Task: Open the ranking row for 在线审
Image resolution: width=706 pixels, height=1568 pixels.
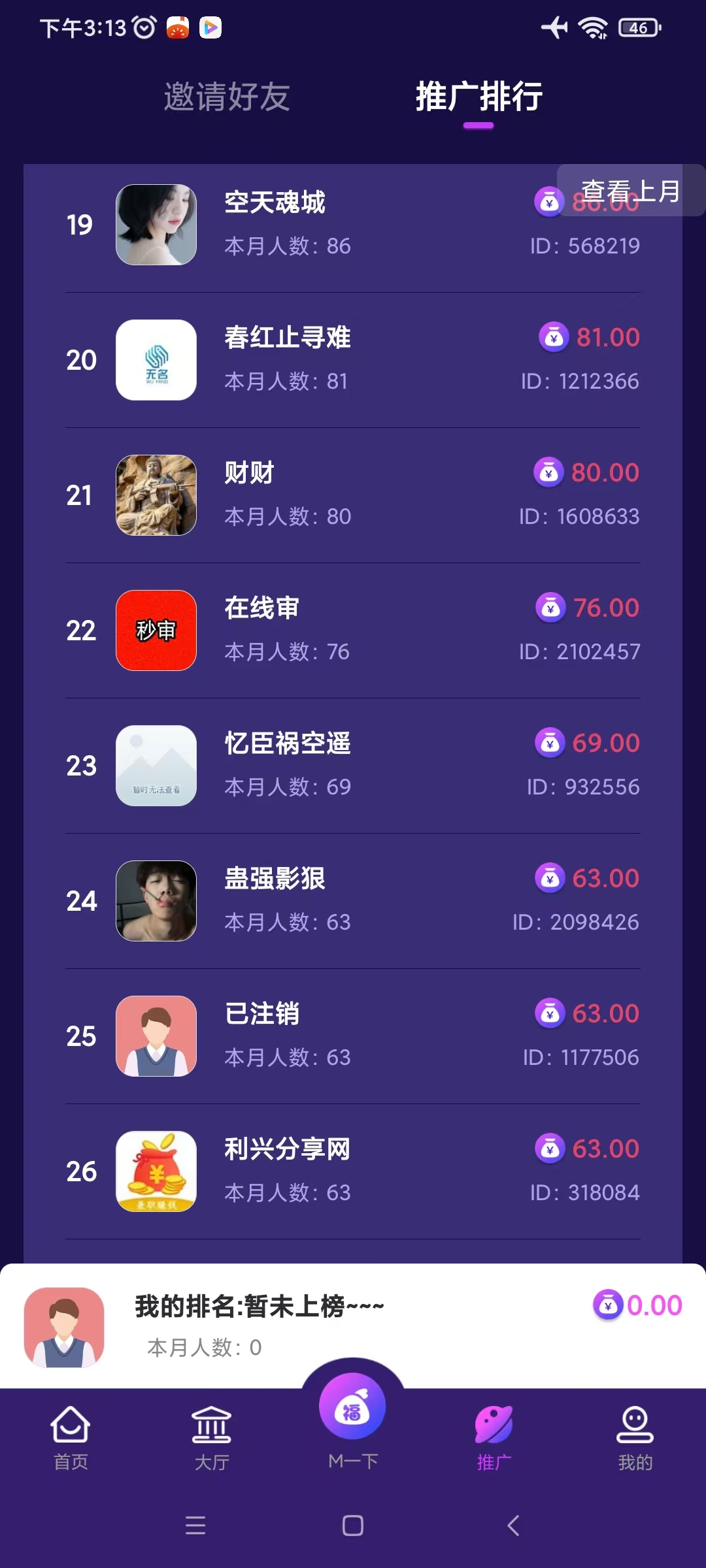Action: point(353,630)
